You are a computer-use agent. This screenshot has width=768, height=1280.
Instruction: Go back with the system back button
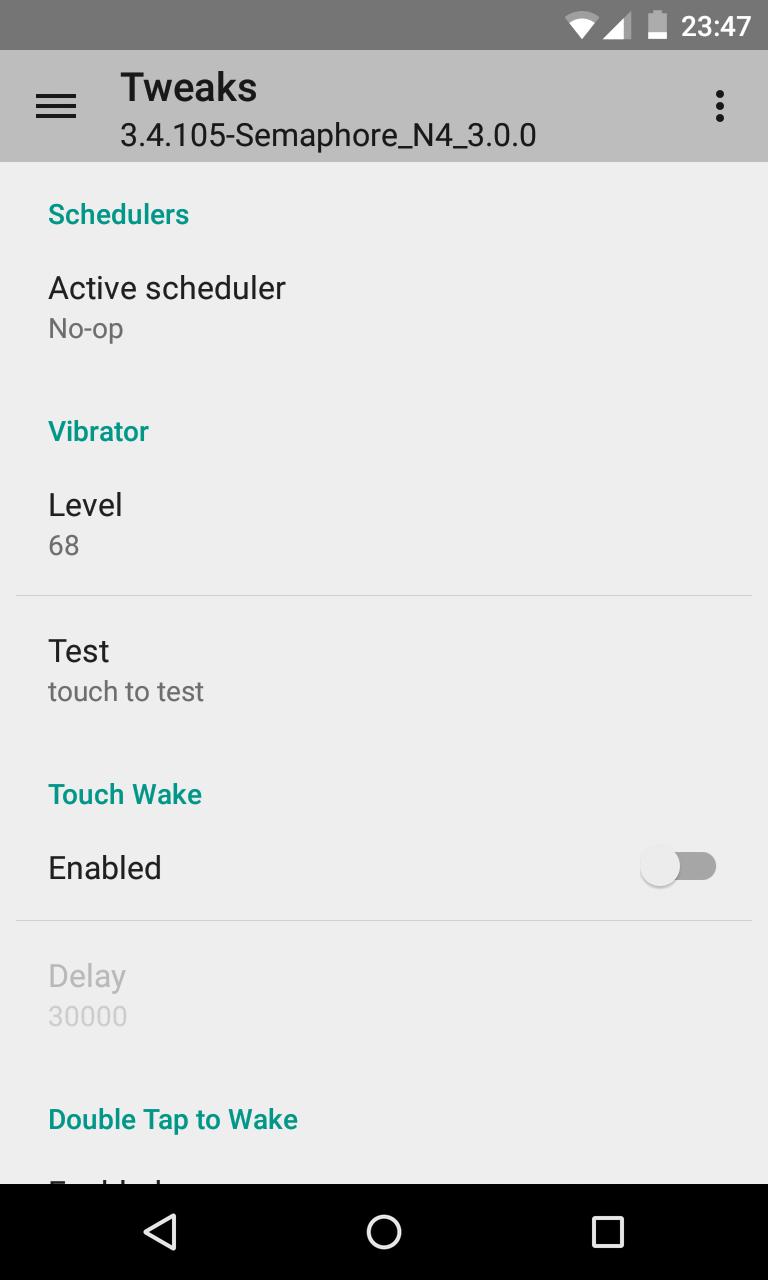[x=160, y=1232]
